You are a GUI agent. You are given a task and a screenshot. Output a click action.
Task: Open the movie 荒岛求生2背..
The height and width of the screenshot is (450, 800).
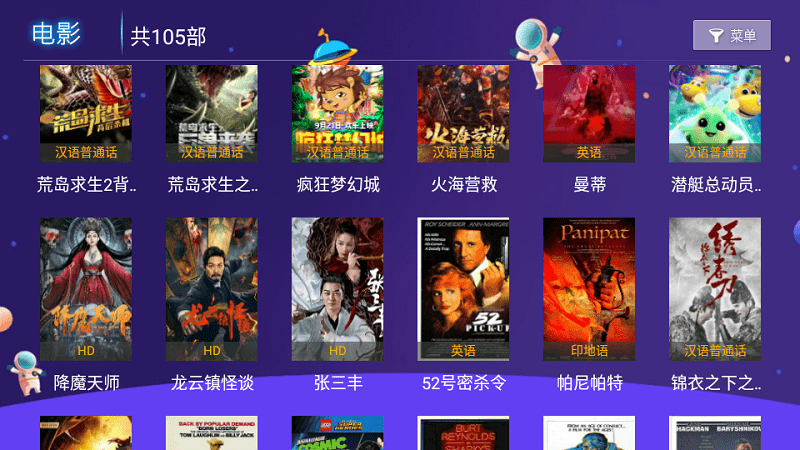86,113
